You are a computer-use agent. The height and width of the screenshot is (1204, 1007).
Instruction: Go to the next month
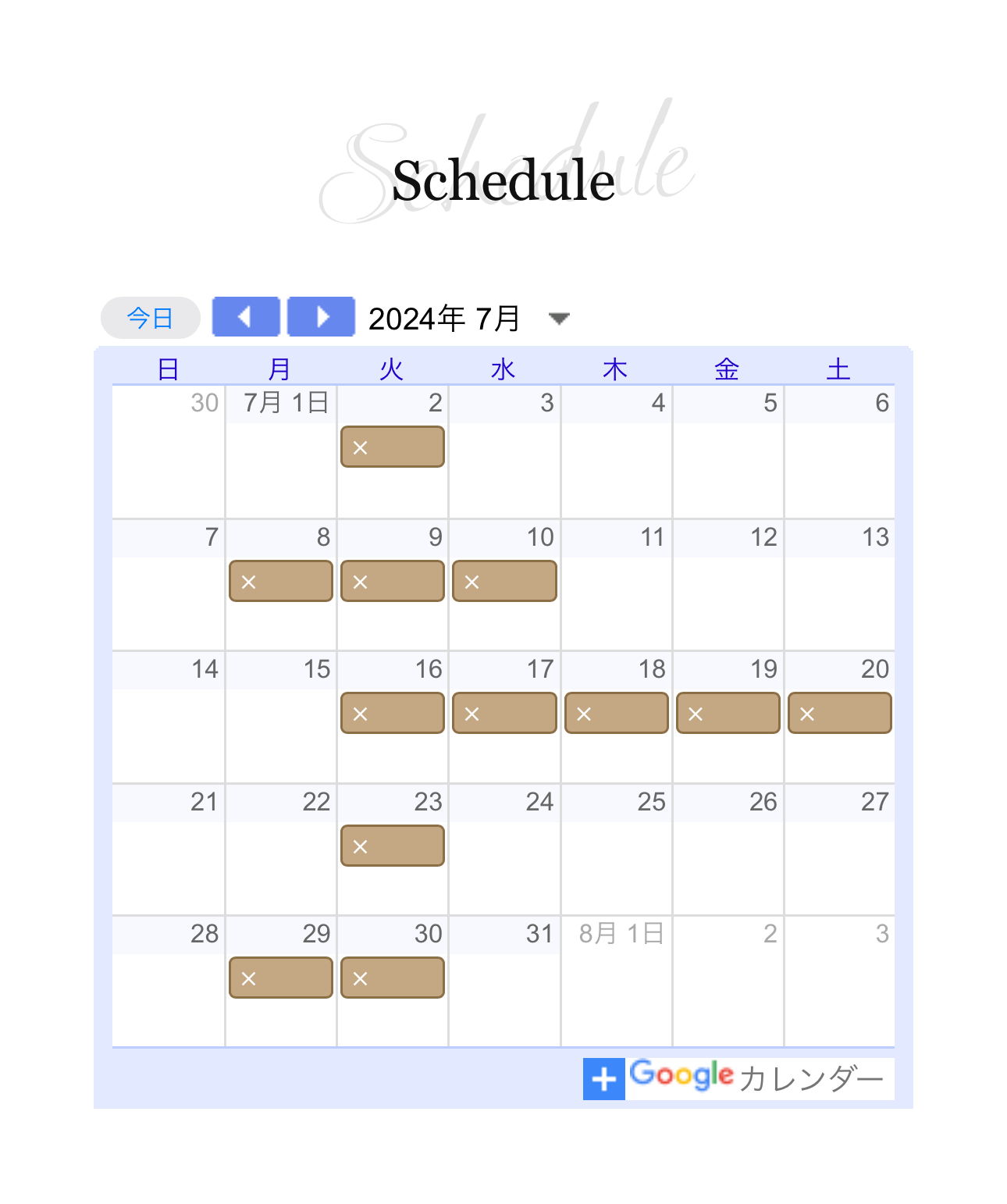(321, 317)
